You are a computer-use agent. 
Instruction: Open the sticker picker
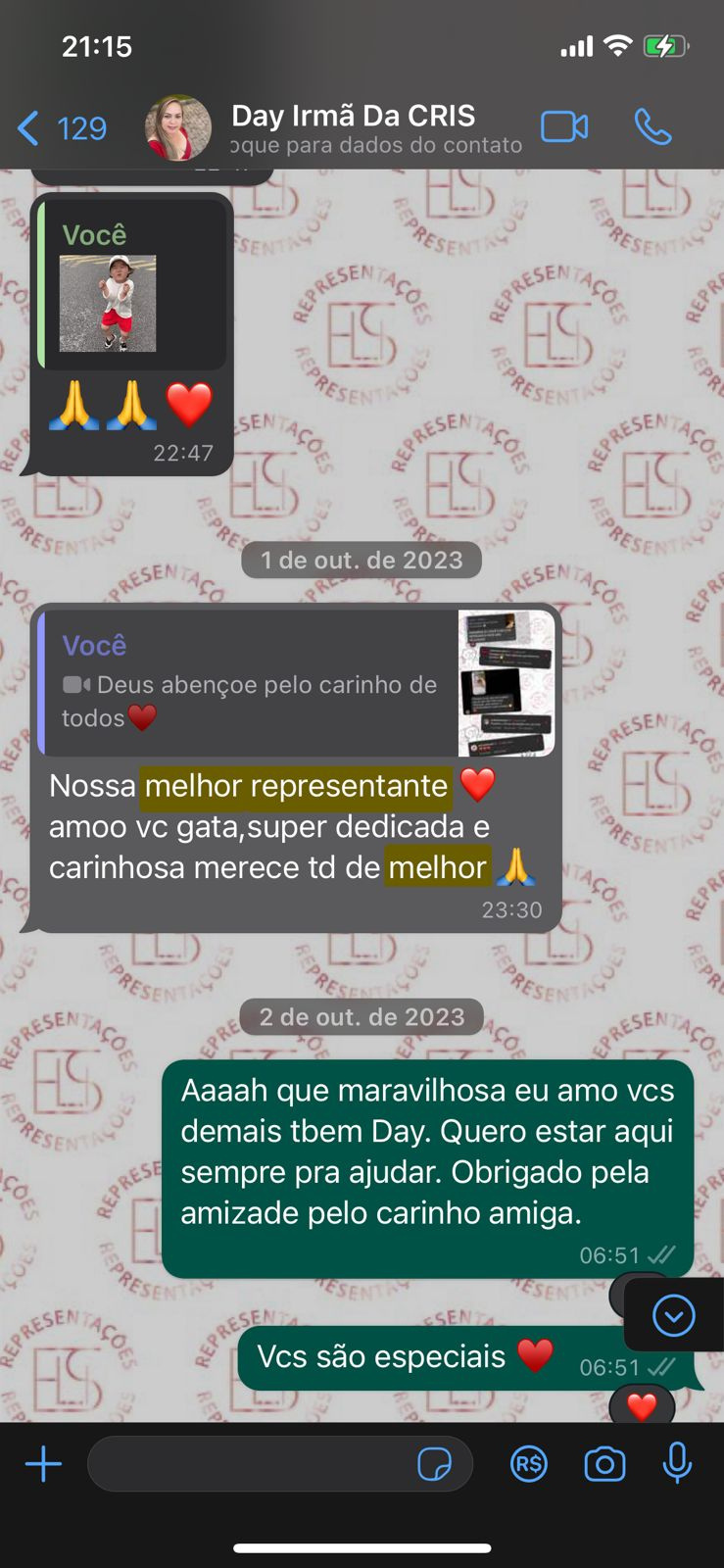coord(434,1465)
